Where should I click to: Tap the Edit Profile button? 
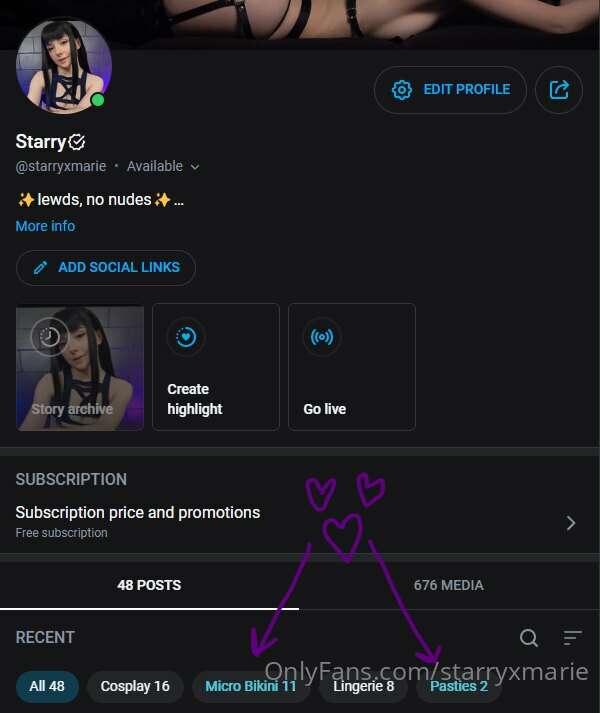coord(450,90)
